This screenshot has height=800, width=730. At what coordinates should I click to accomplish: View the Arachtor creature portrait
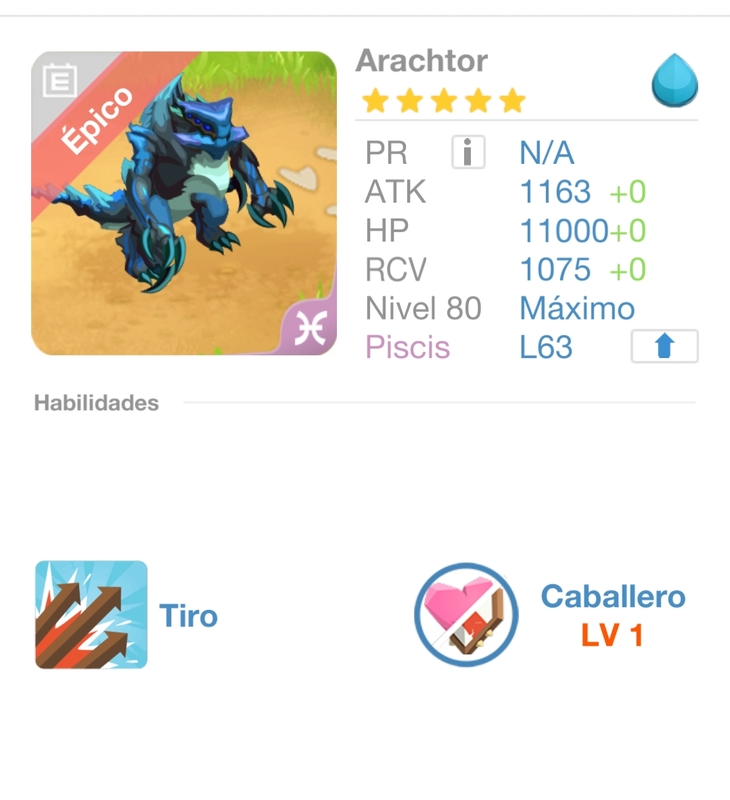click(183, 203)
